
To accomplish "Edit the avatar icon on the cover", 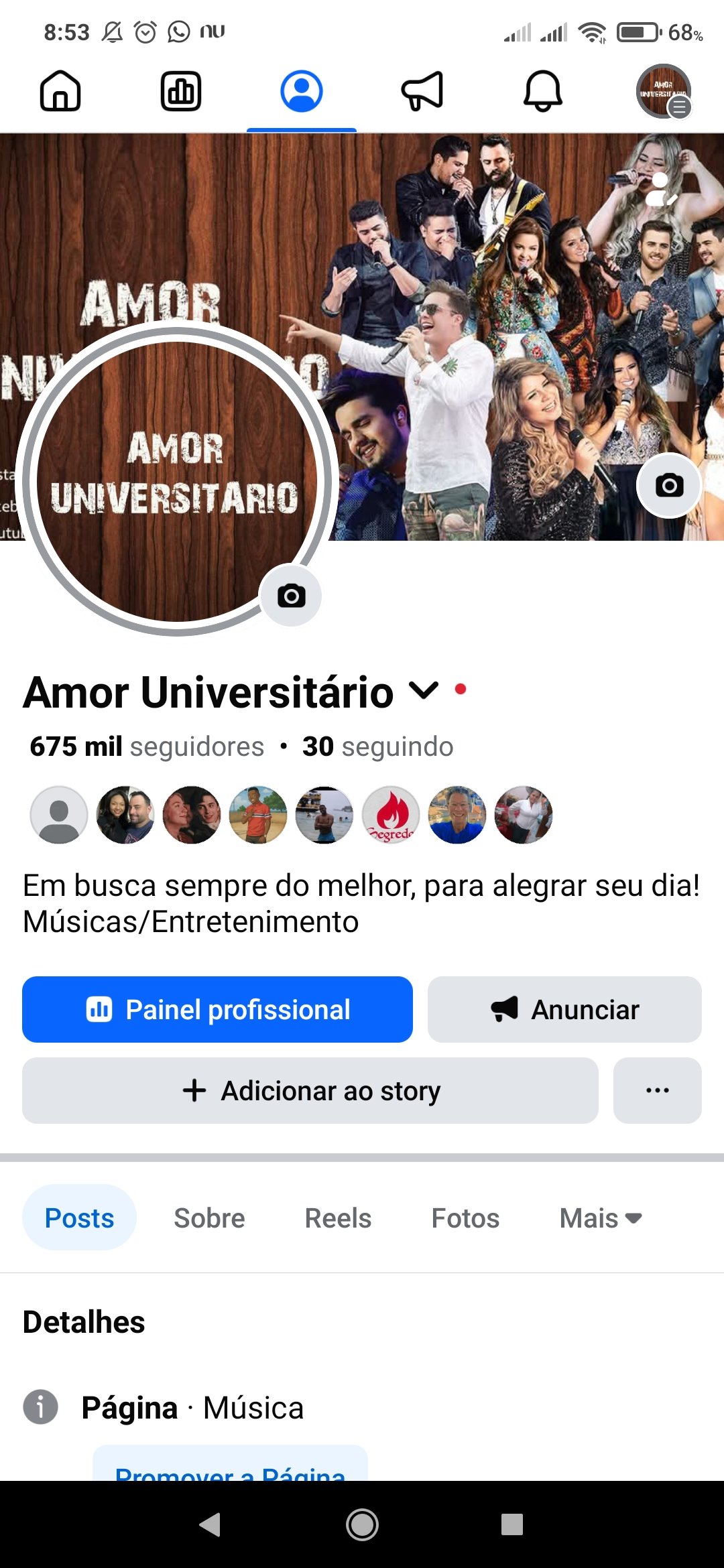I will pyautogui.click(x=661, y=190).
